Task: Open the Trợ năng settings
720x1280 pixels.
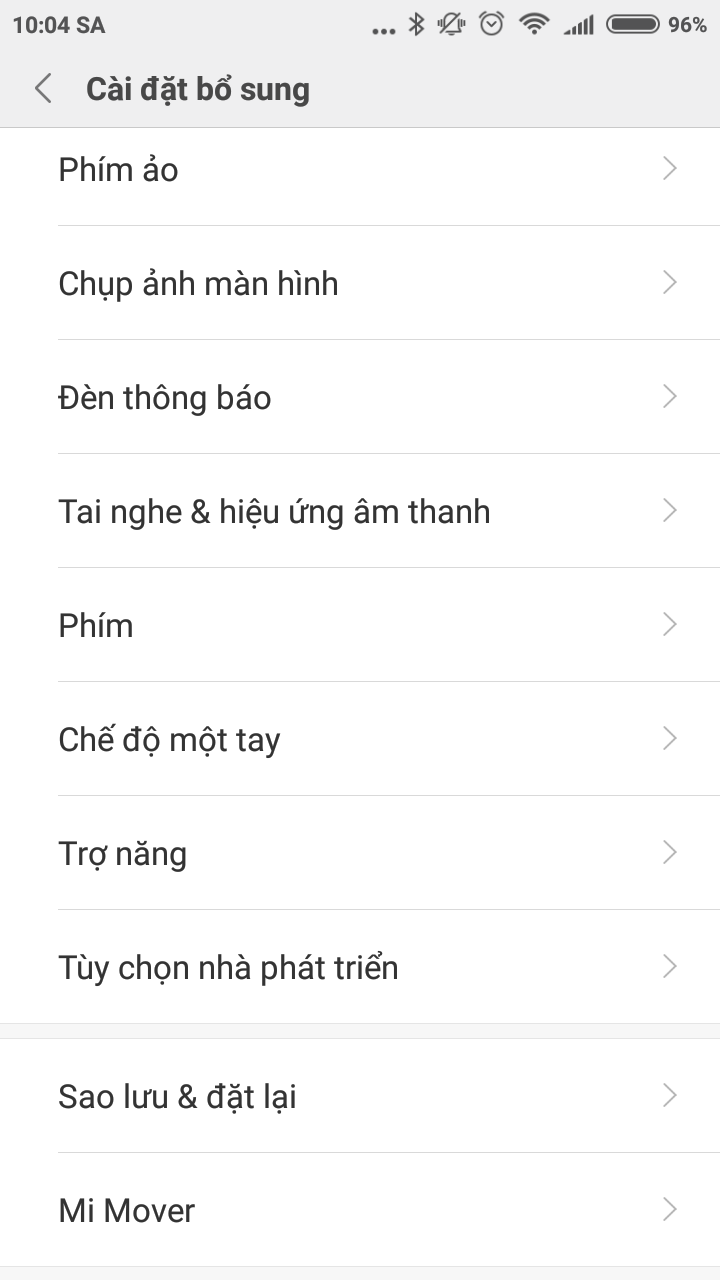Action: 360,854
